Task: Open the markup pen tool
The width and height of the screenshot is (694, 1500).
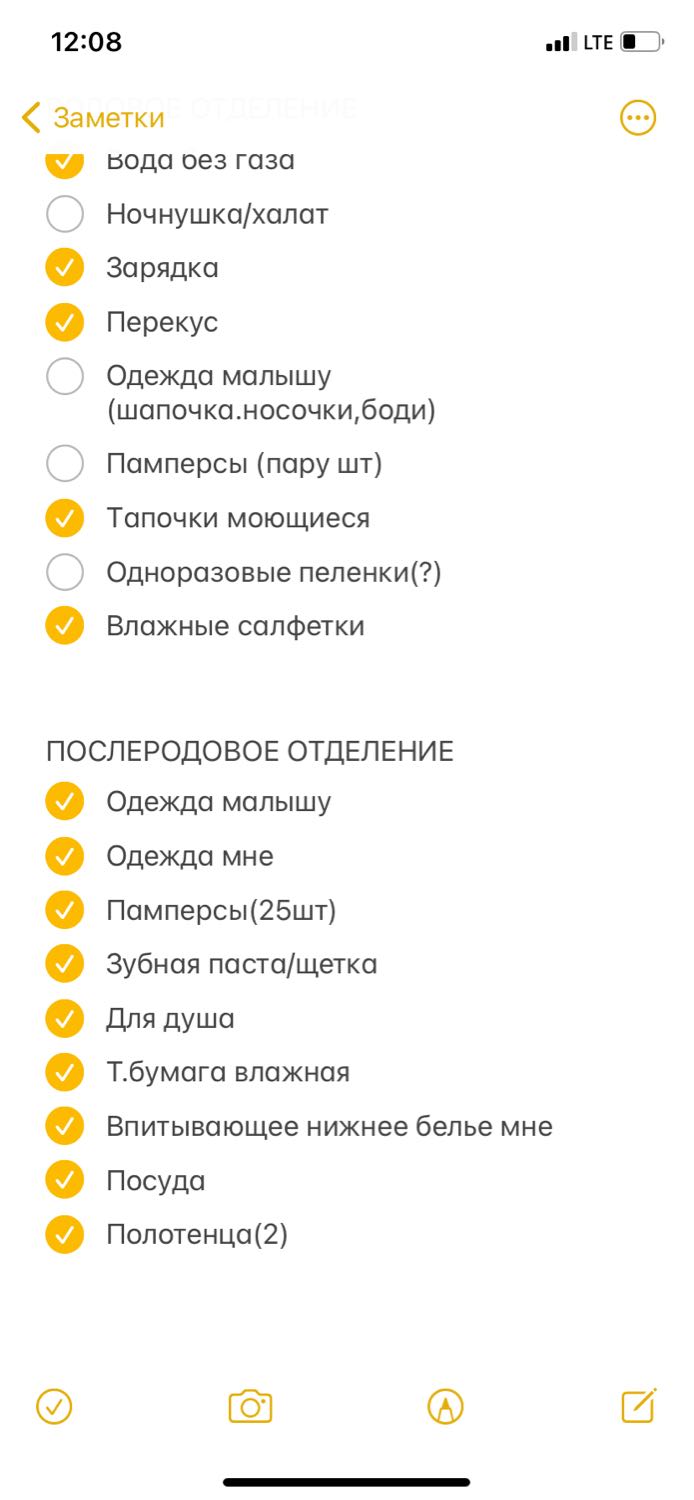Action: tap(445, 1406)
